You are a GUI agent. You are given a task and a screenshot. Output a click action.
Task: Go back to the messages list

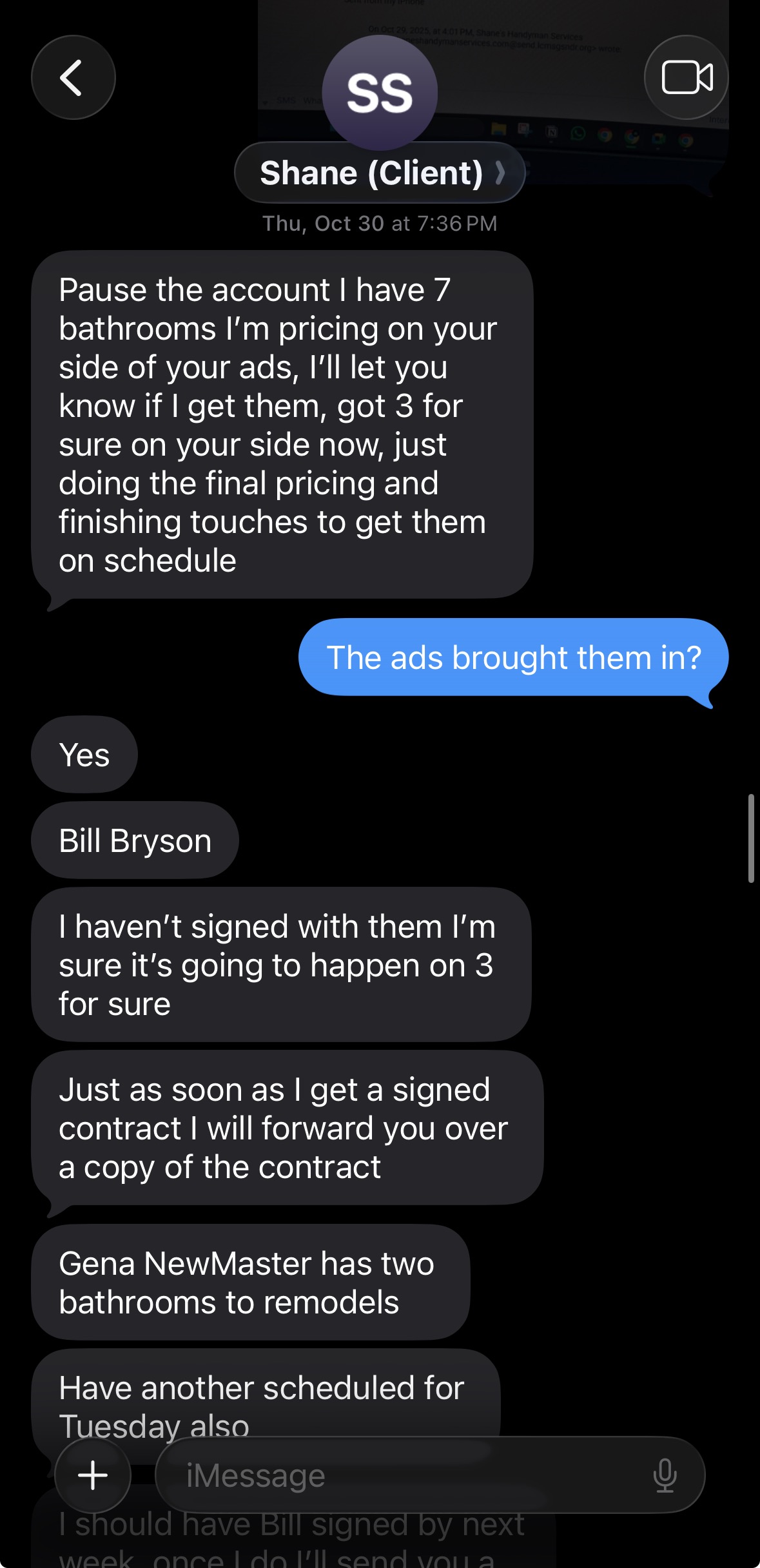tap(73, 78)
